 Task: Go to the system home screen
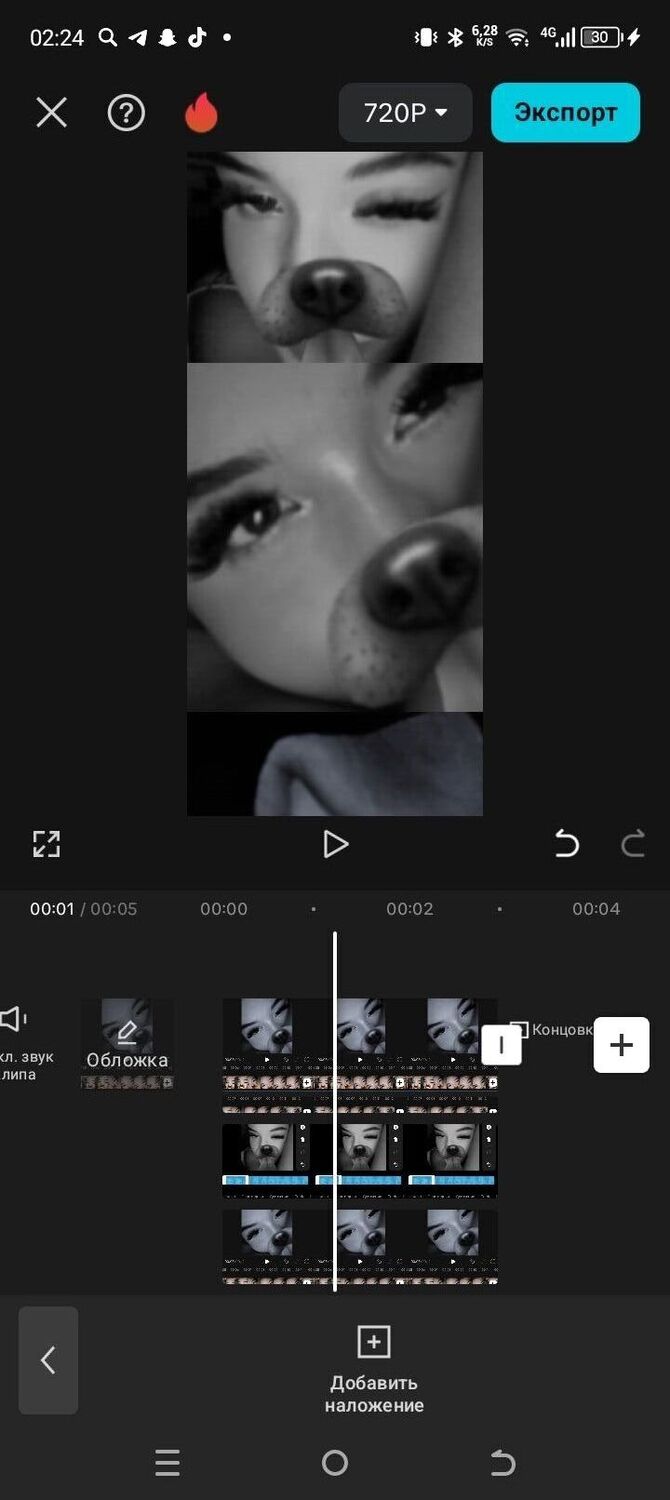(335, 1464)
